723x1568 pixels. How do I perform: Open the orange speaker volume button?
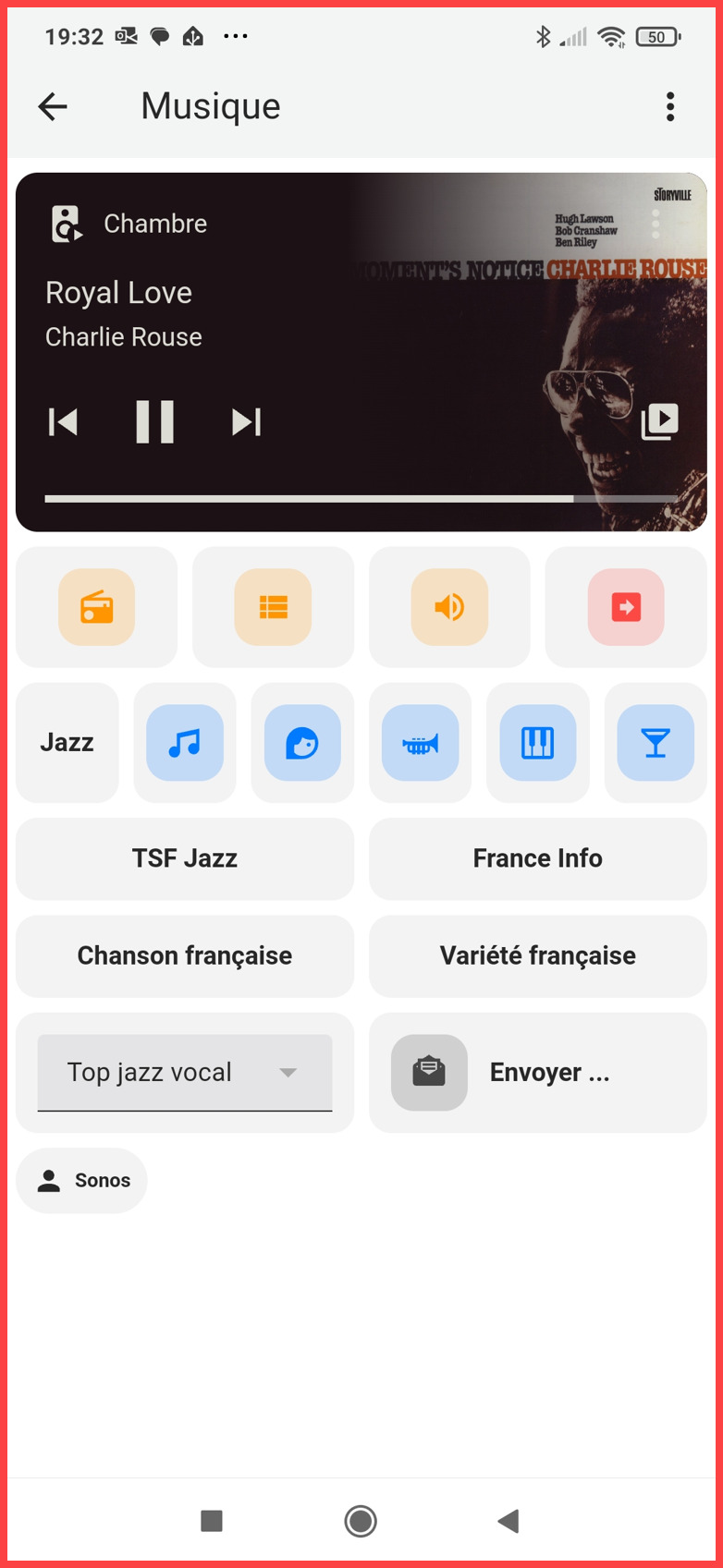[x=449, y=607]
